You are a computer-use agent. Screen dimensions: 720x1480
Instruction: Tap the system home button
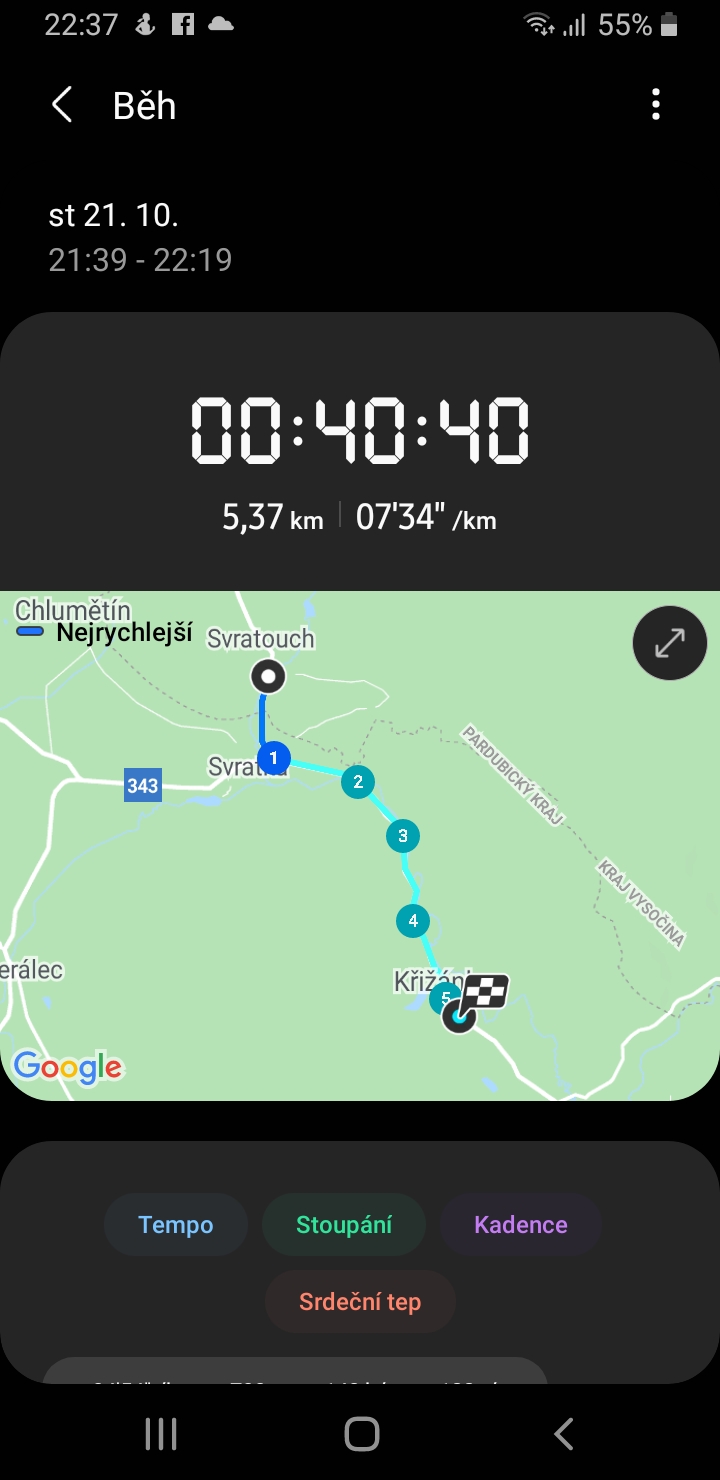(361, 1433)
